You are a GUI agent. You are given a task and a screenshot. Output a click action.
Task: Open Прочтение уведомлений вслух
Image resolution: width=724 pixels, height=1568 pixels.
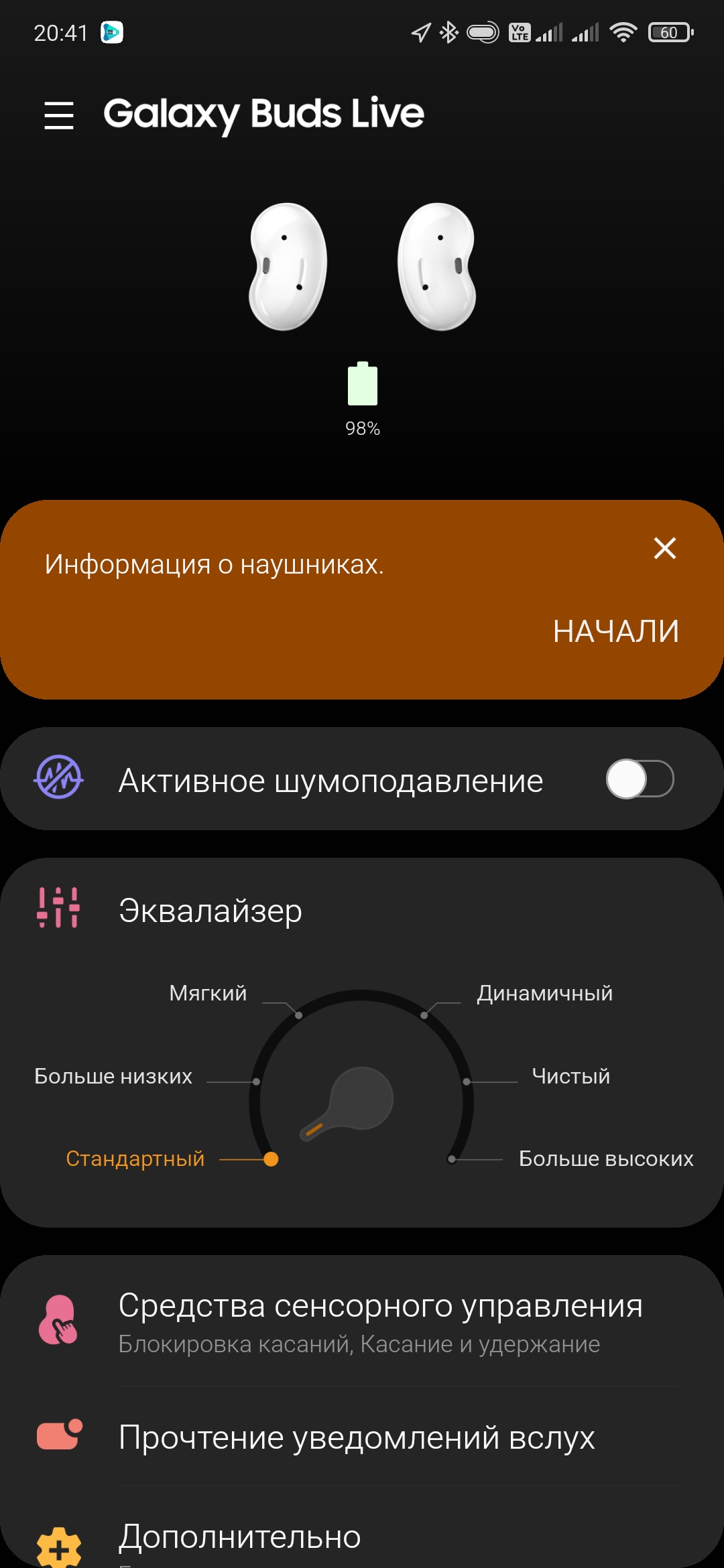click(356, 1437)
